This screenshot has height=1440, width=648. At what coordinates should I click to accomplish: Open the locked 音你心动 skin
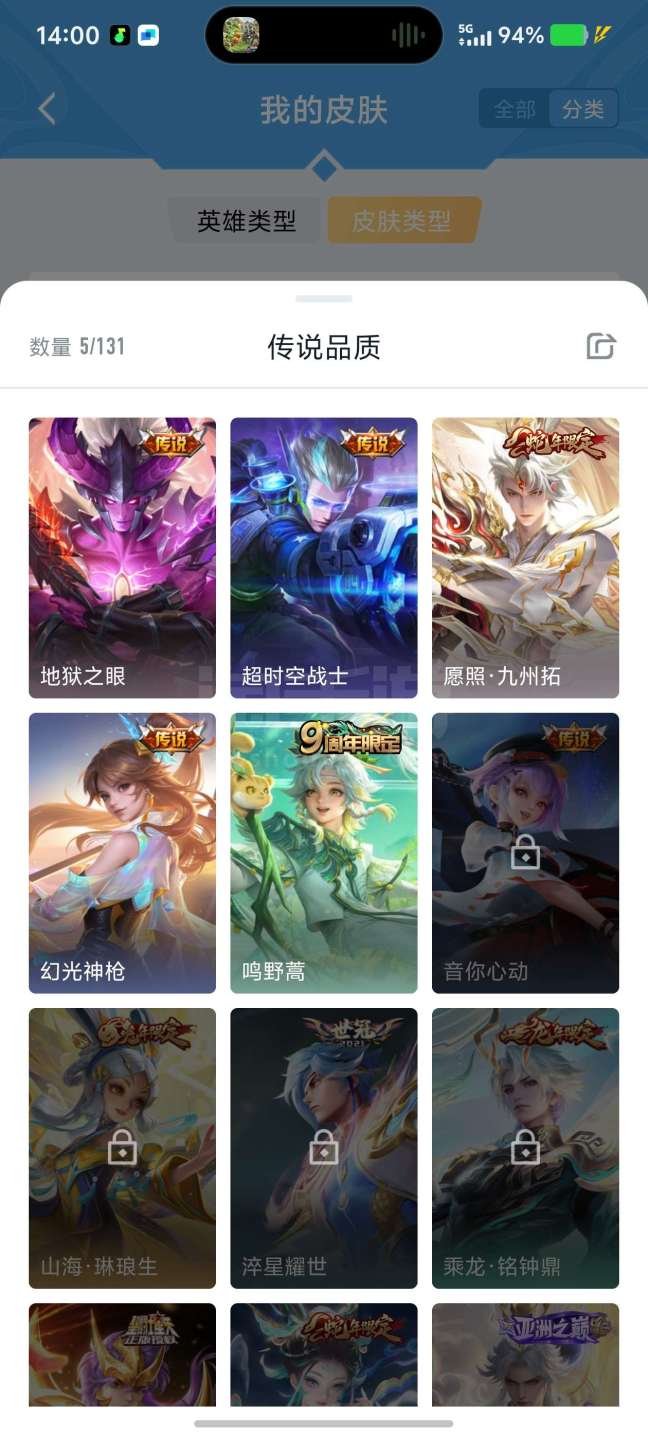point(525,852)
